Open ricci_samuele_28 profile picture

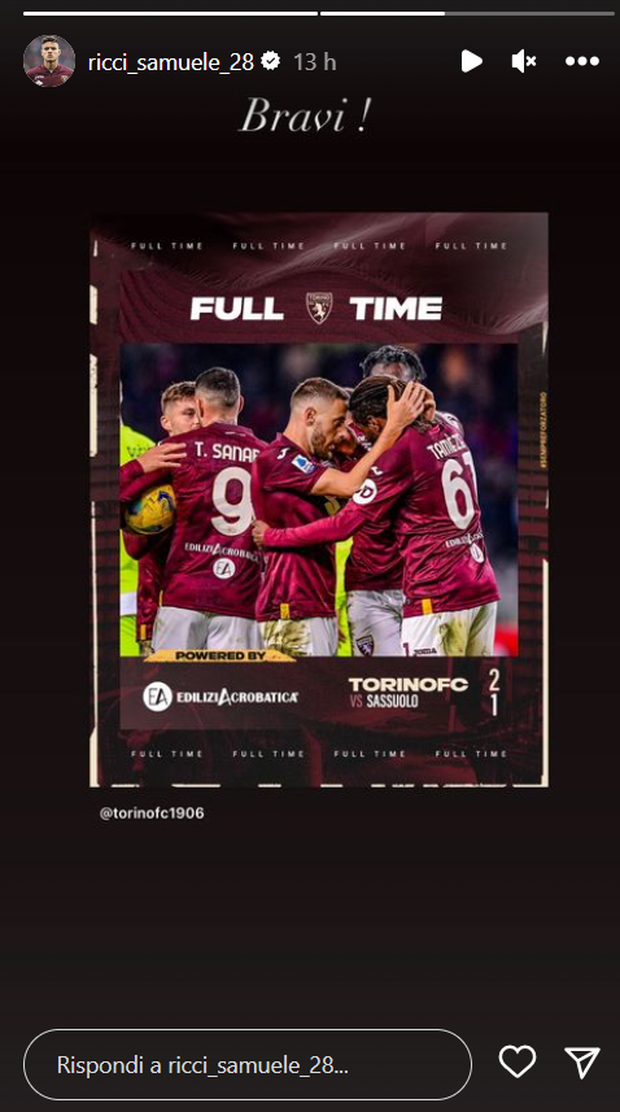click(x=49, y=61)
